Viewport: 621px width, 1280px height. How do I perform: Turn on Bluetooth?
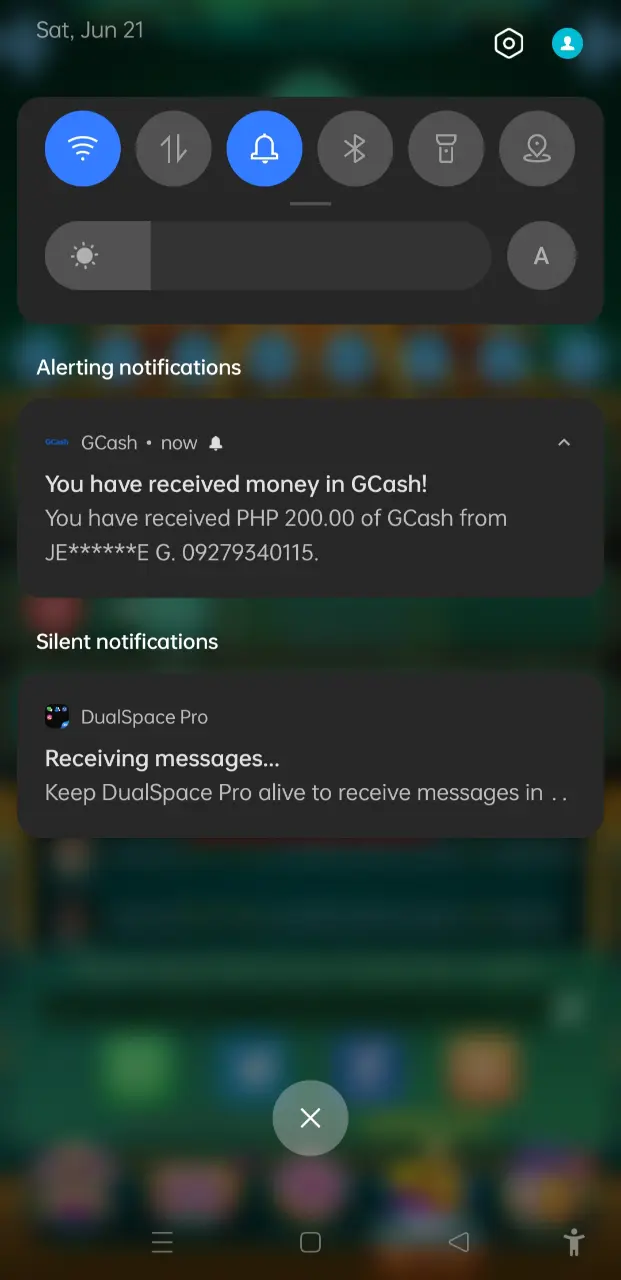355,149
